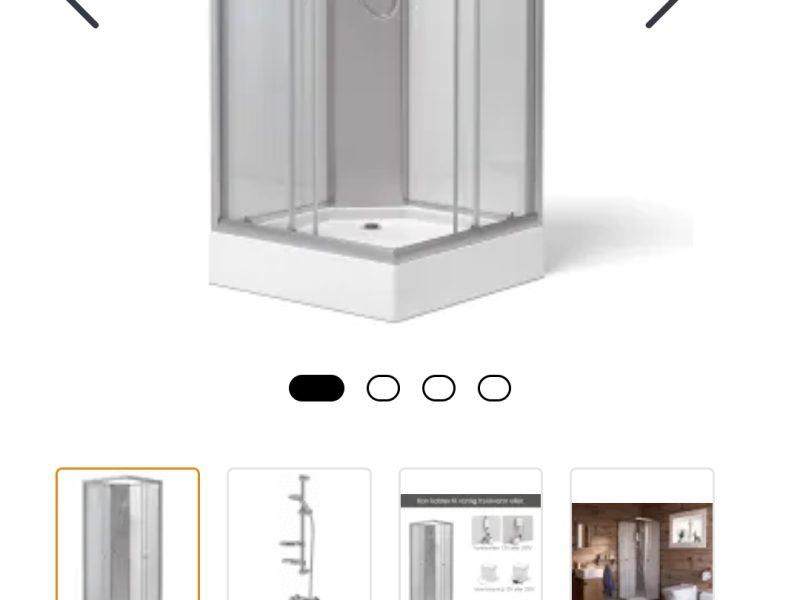The height and width of the screenshot is (600, 800).
Task: Jump to the fourth image indicator dot
Action: coord(494,388)
